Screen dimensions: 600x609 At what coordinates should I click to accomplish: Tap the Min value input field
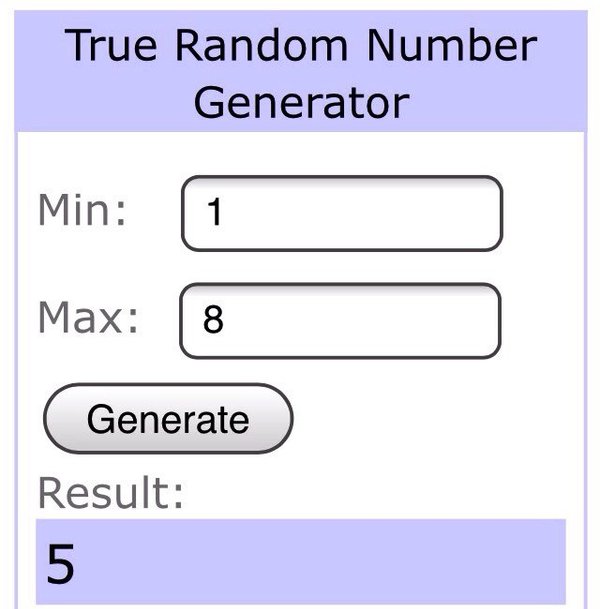coord(340,213)
